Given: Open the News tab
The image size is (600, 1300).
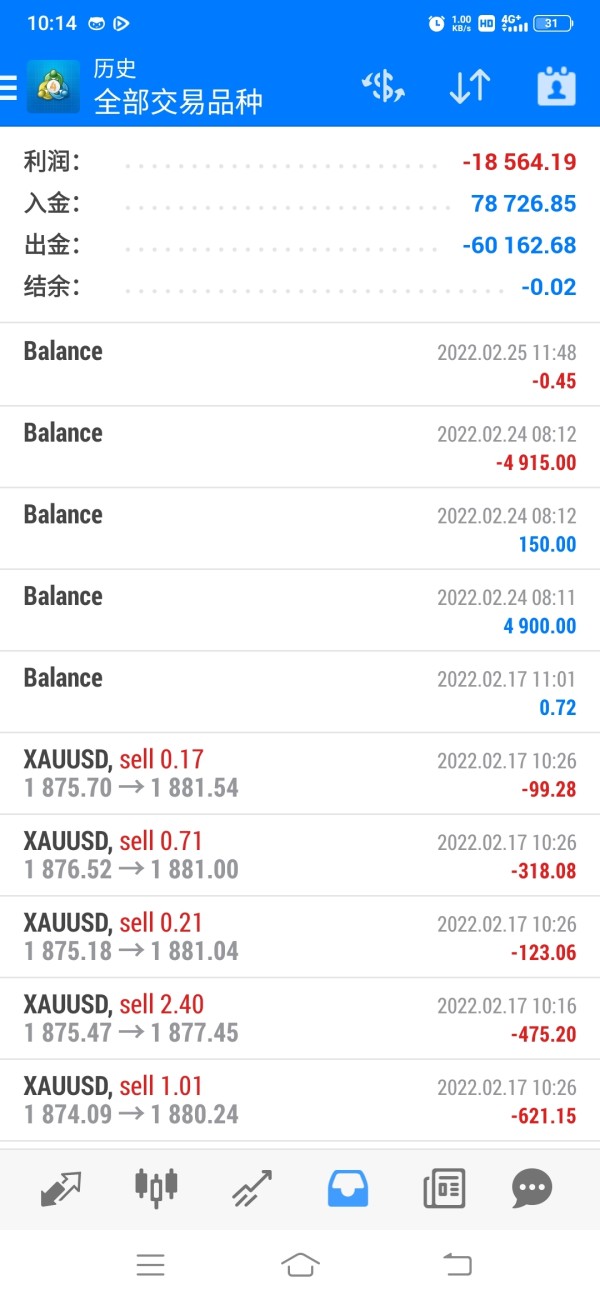Looking at the screenshot, I should click(x=443, y=1188).
